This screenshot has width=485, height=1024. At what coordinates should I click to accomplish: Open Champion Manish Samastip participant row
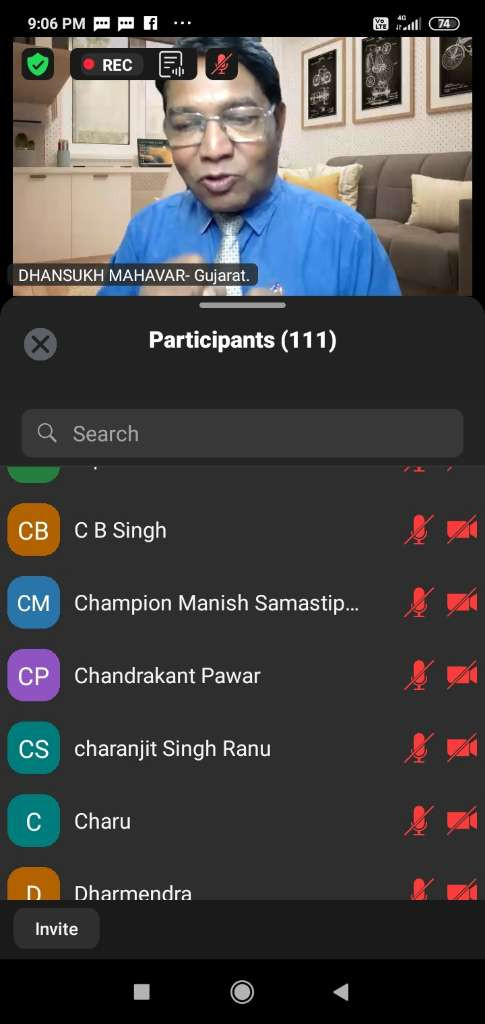point(242,603)
